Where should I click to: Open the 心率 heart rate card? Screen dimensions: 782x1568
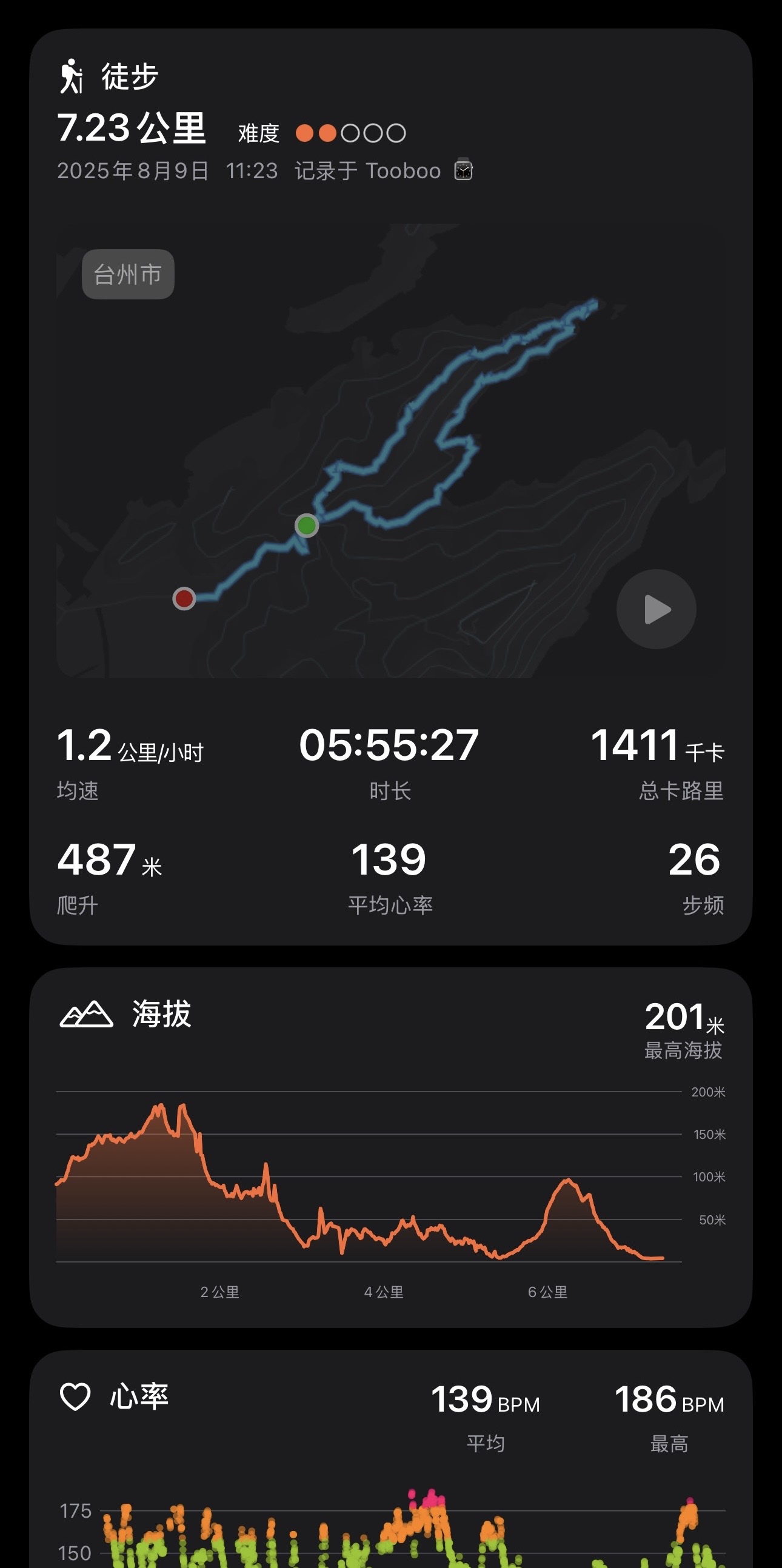pyautogui.click(x=390, y=1459)
